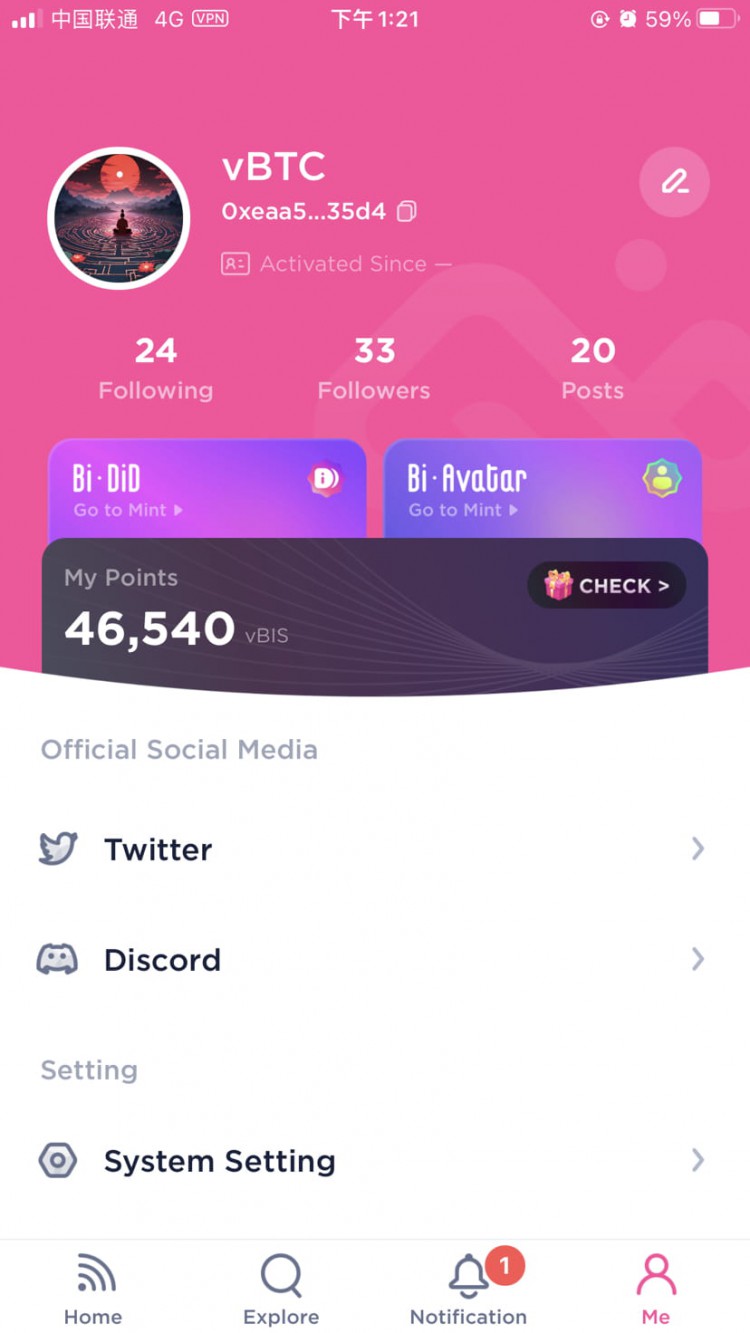Open official Discord link
The width and height of the screenshot is (750, 1333).
(x=374, y=960)
